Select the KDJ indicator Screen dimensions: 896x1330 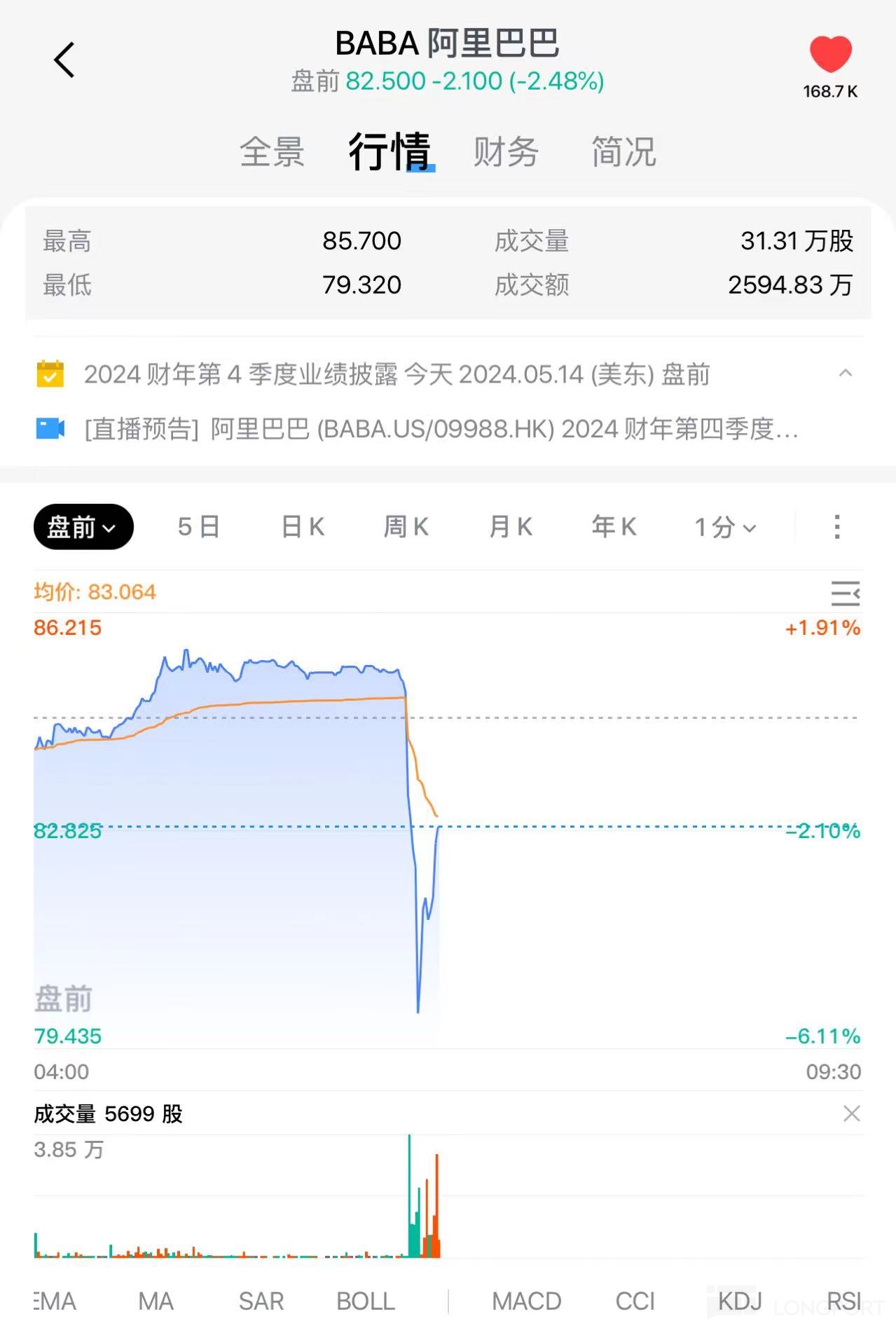740,1301
